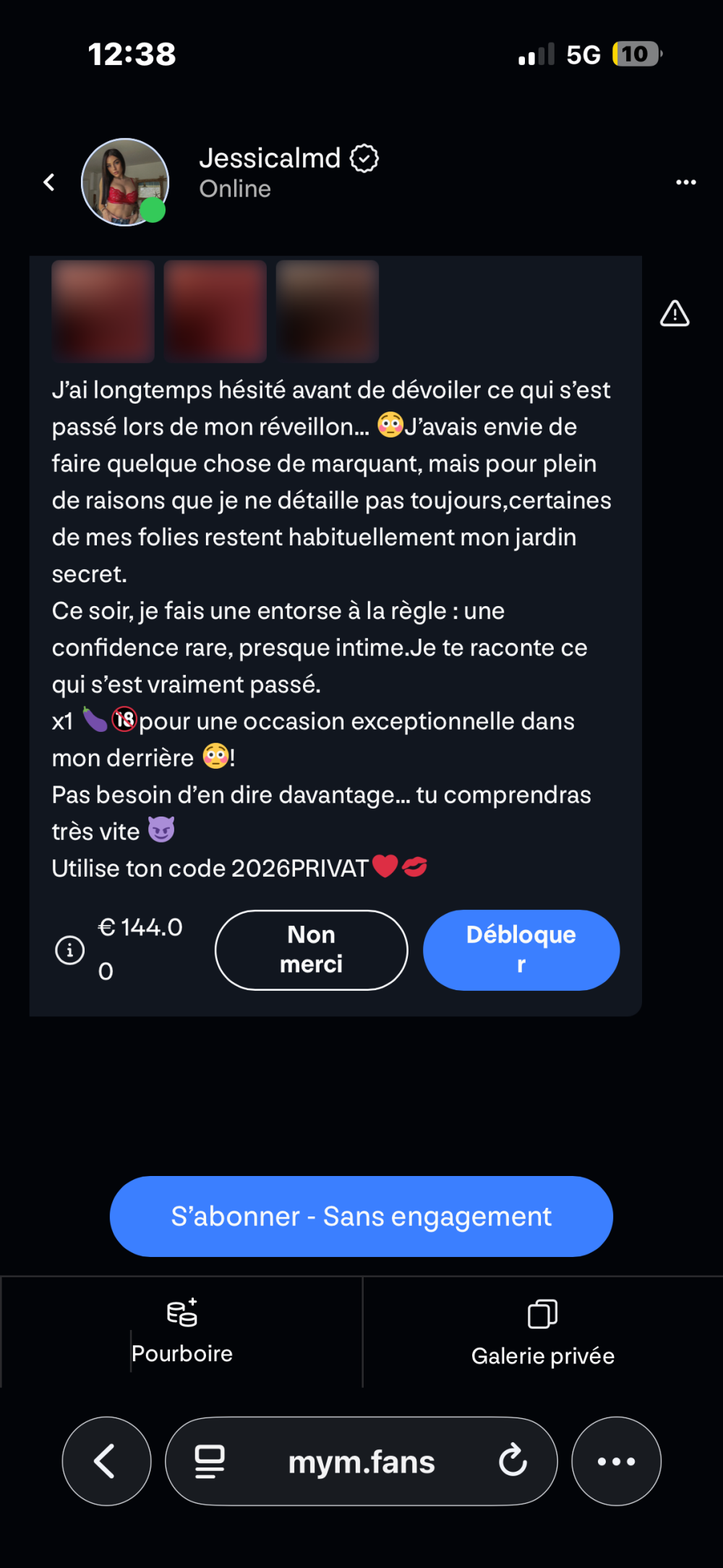Decline the offer with Non merci
The height and width of the screenshot is (1568, 723).
[x=312, y=950]
